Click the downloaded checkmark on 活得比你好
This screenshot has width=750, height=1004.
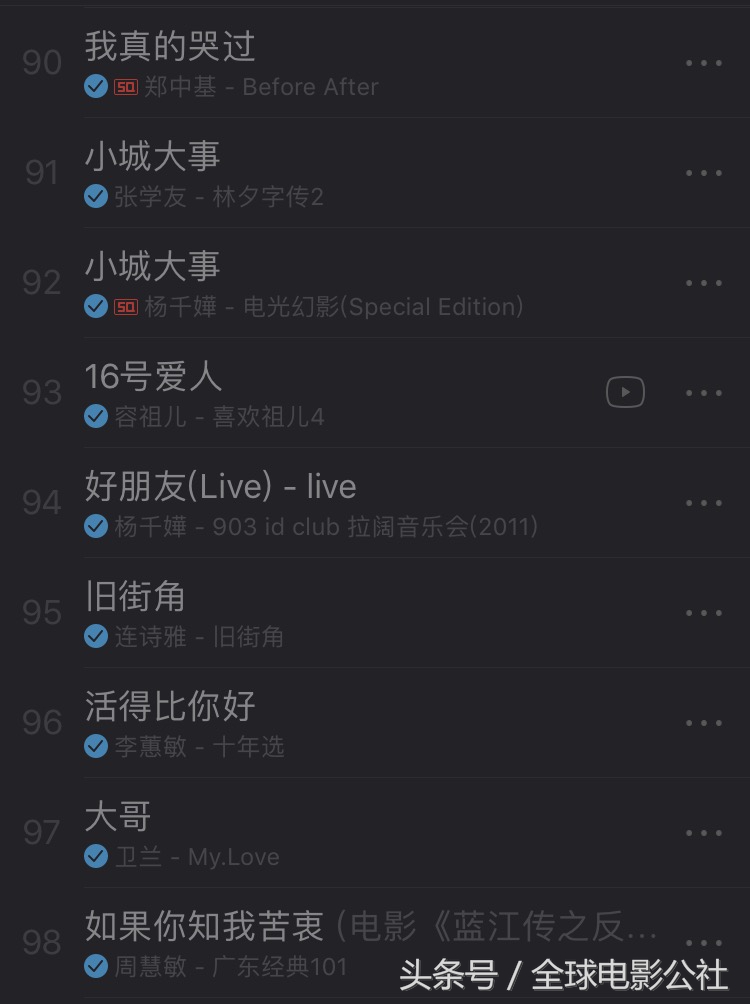(95, 746)
